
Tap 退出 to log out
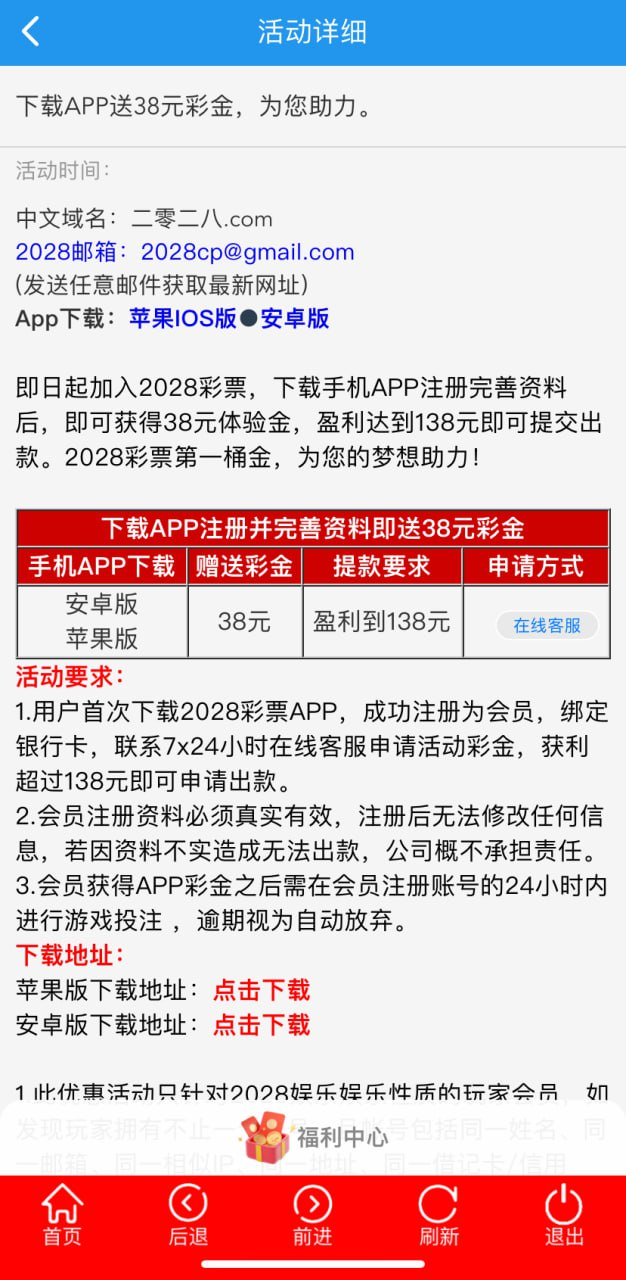pos(564,1215)
